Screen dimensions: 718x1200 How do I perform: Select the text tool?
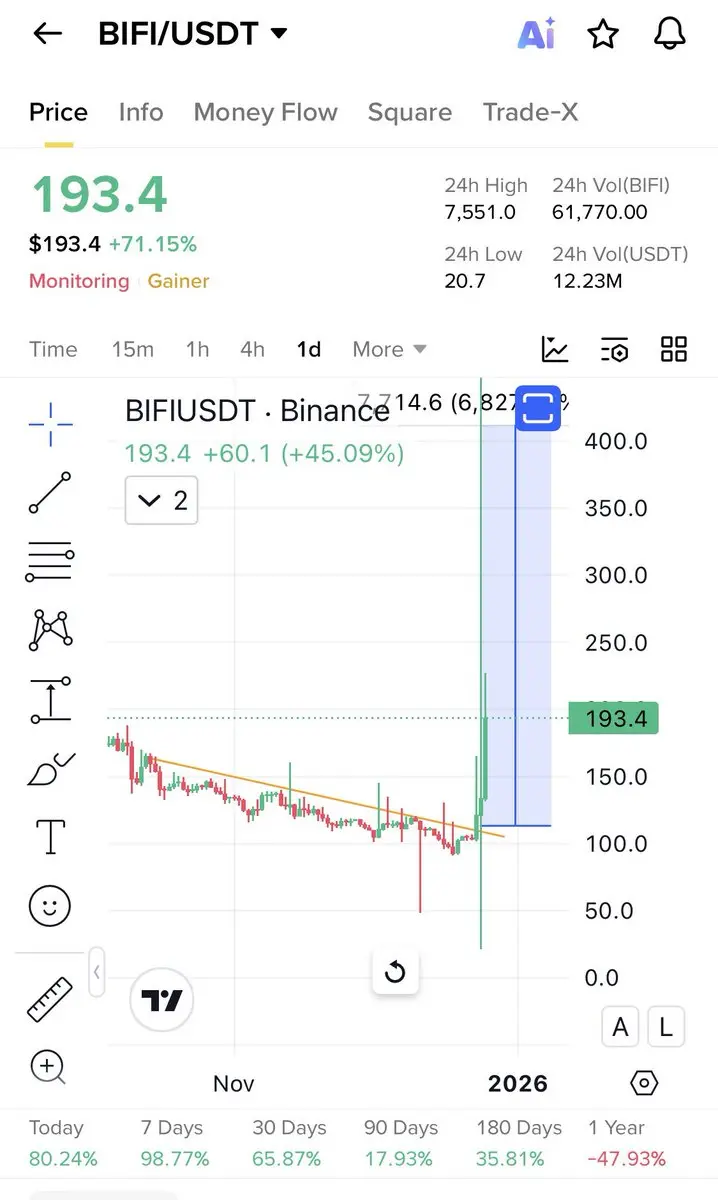[50, 836]
